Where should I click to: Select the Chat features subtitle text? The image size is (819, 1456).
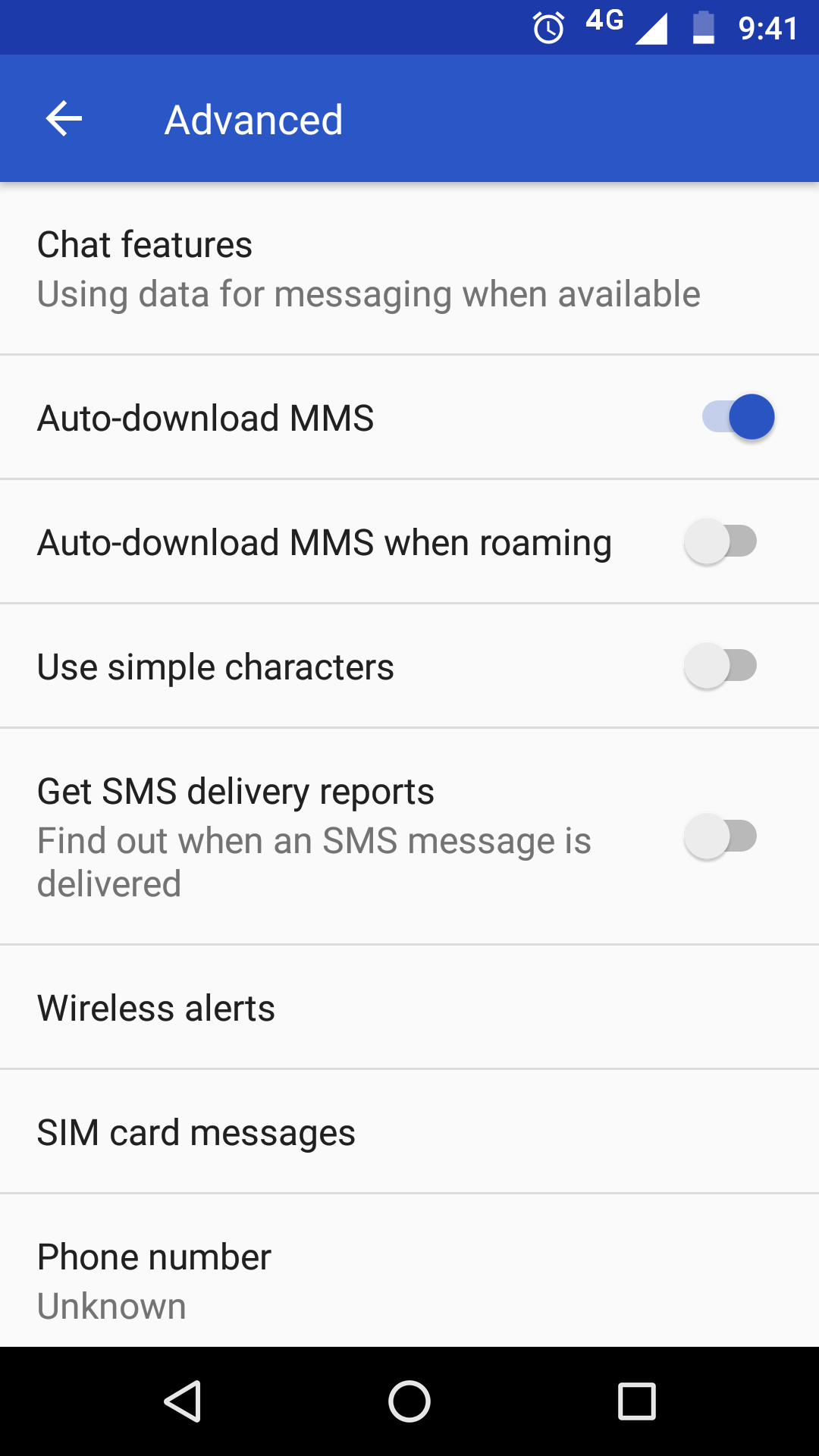[368, 294]
